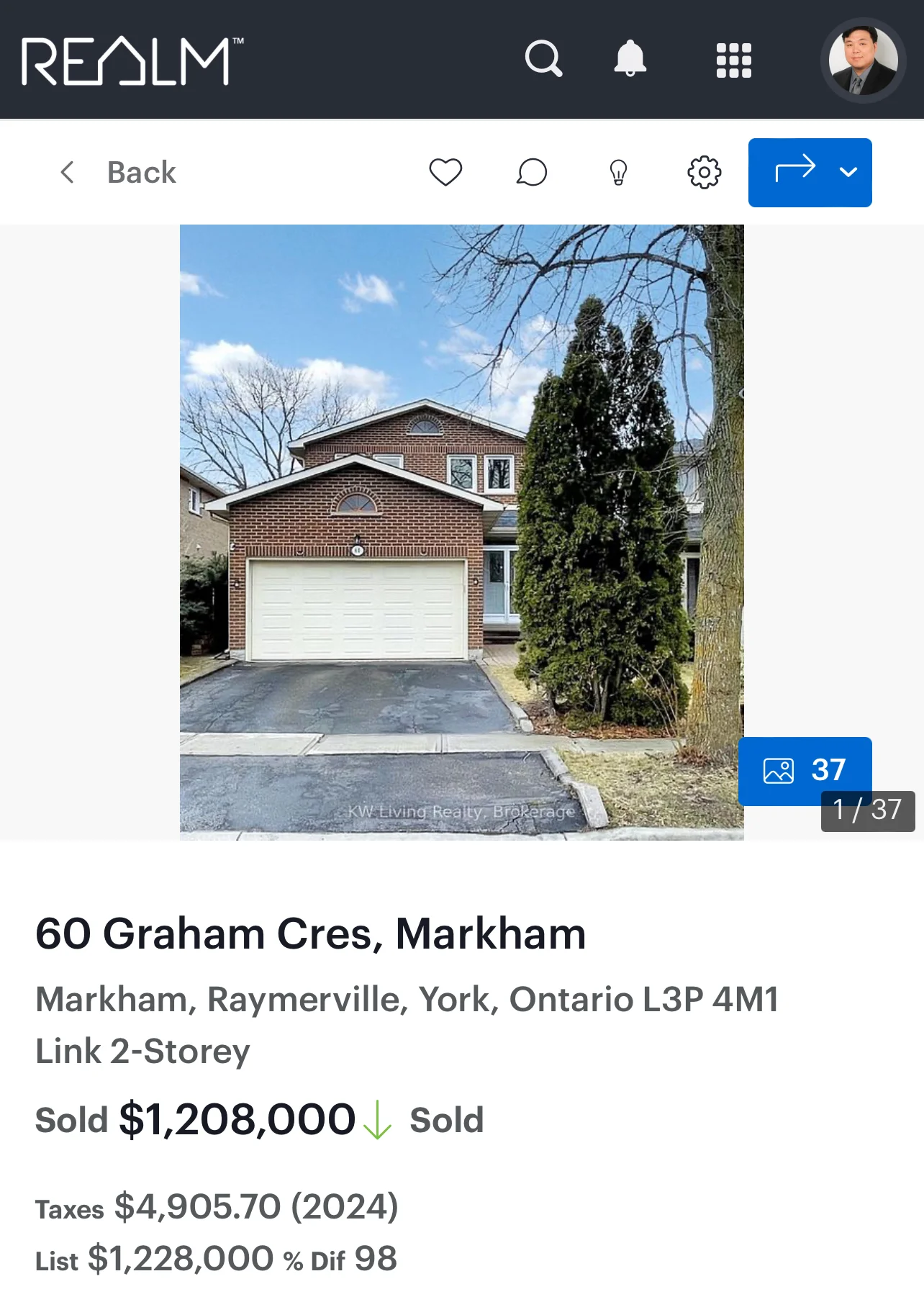Tap the lightbulb insights icon

point(618,173)
